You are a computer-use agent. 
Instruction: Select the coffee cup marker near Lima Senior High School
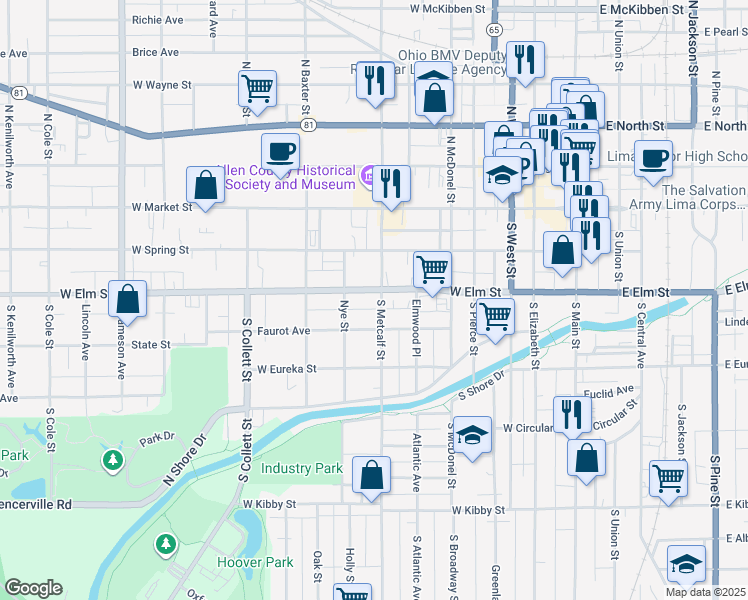pos(654,160)
